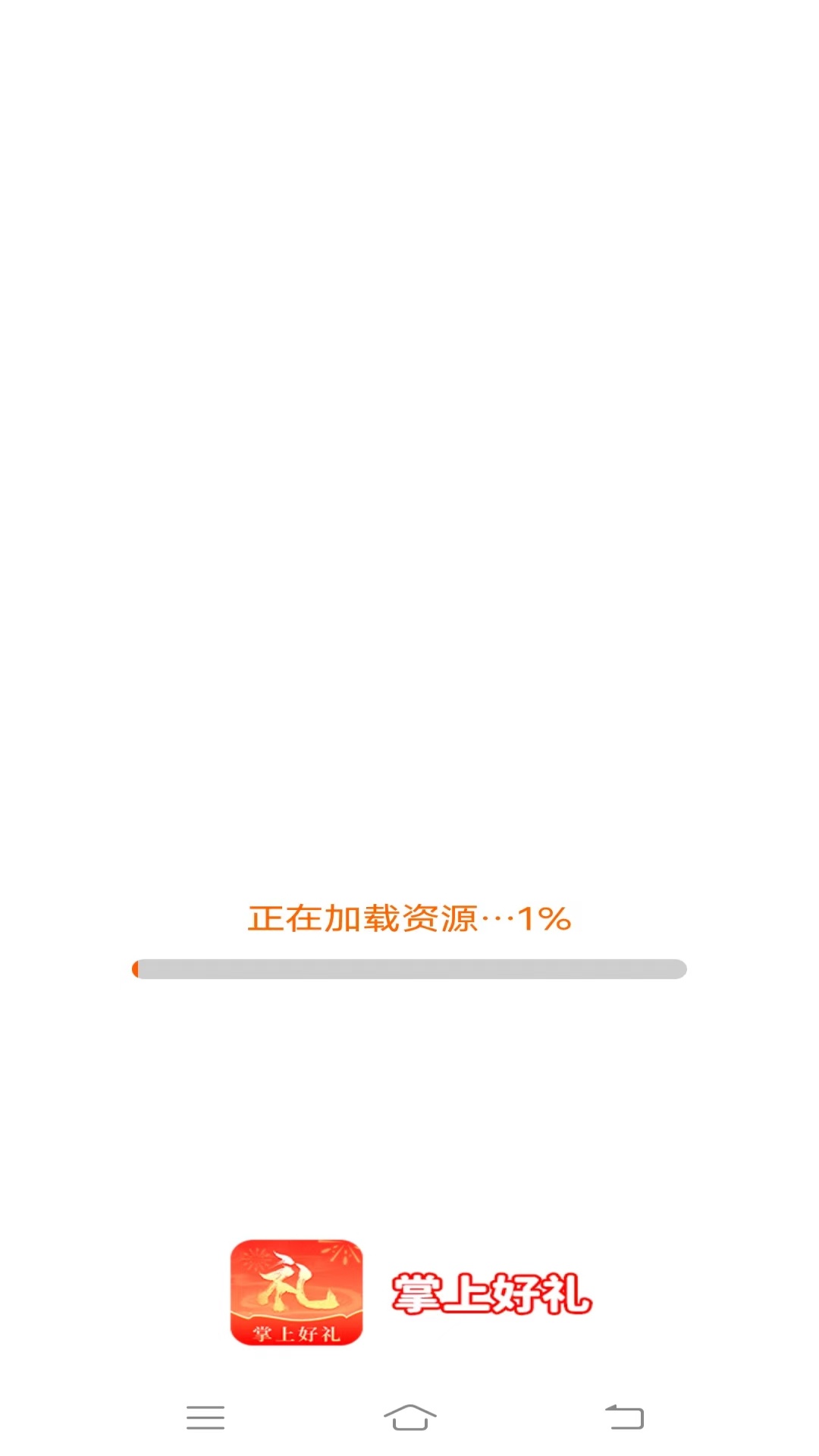Tap the system back button
Image resolution: width=819 pixels, height=1456 pixels.
point(624,1417)
